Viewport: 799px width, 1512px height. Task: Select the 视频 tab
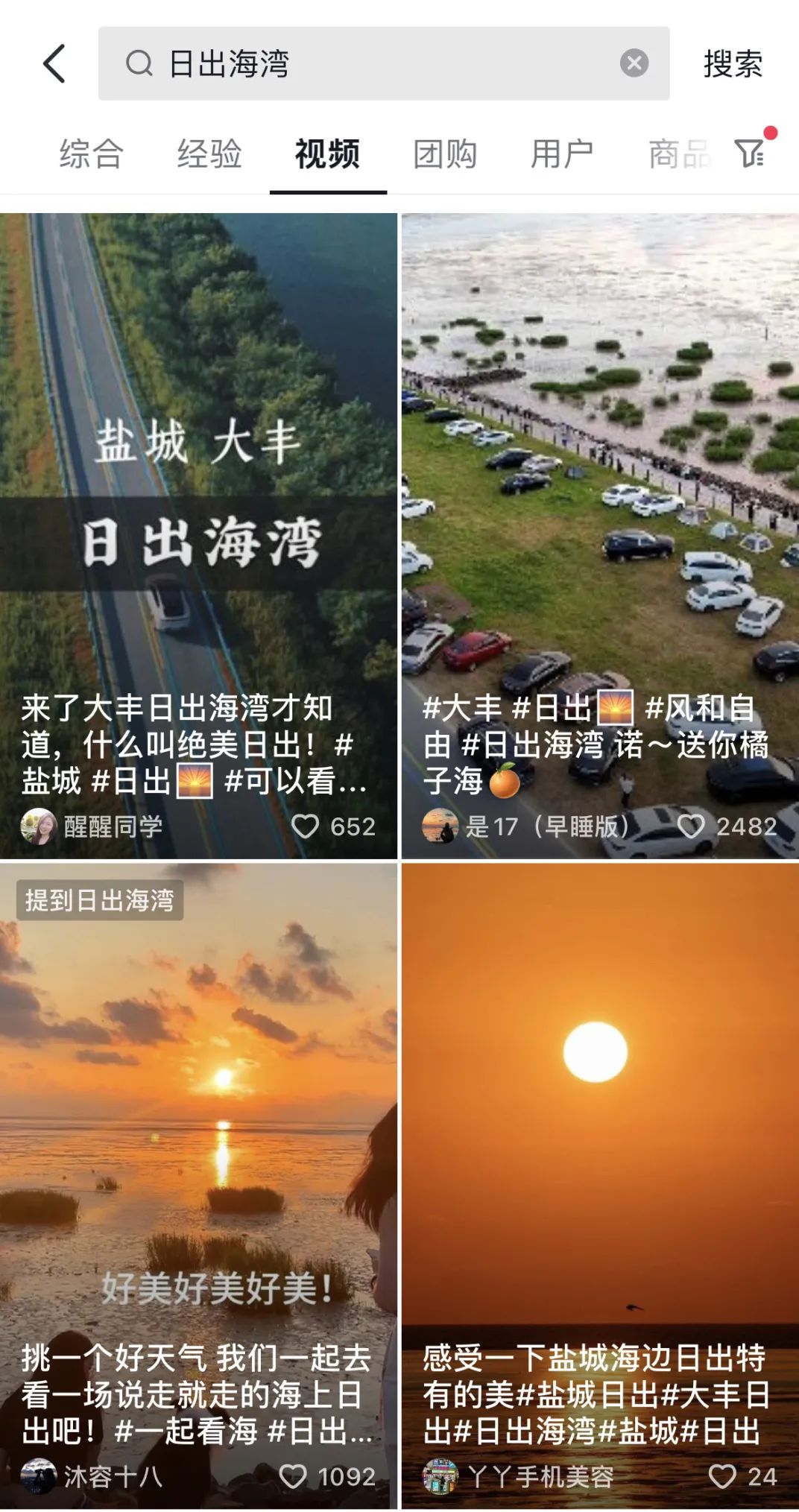click(x=327, y=154)
